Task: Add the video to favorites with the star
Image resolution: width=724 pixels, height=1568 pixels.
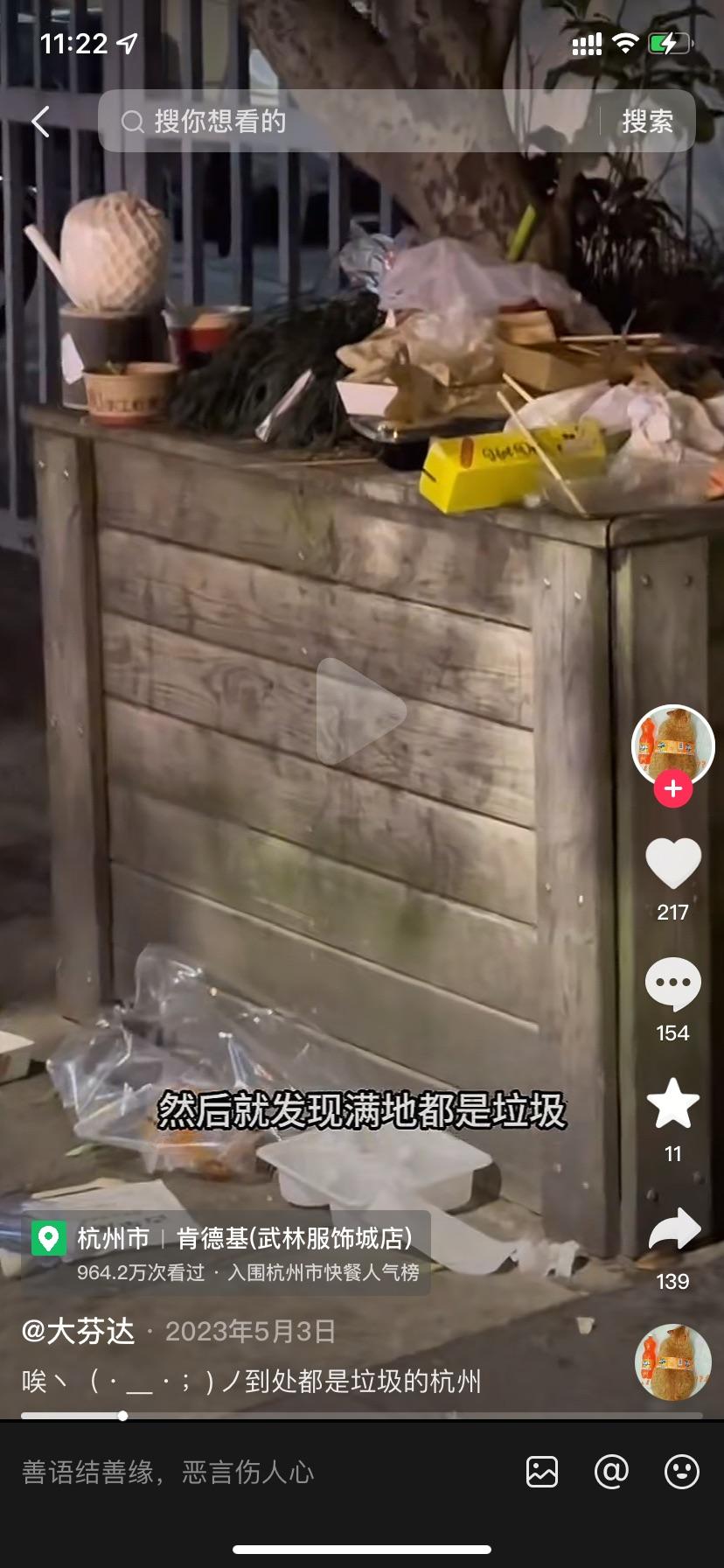Action: pyautogui.click(x=672, y=1104)
